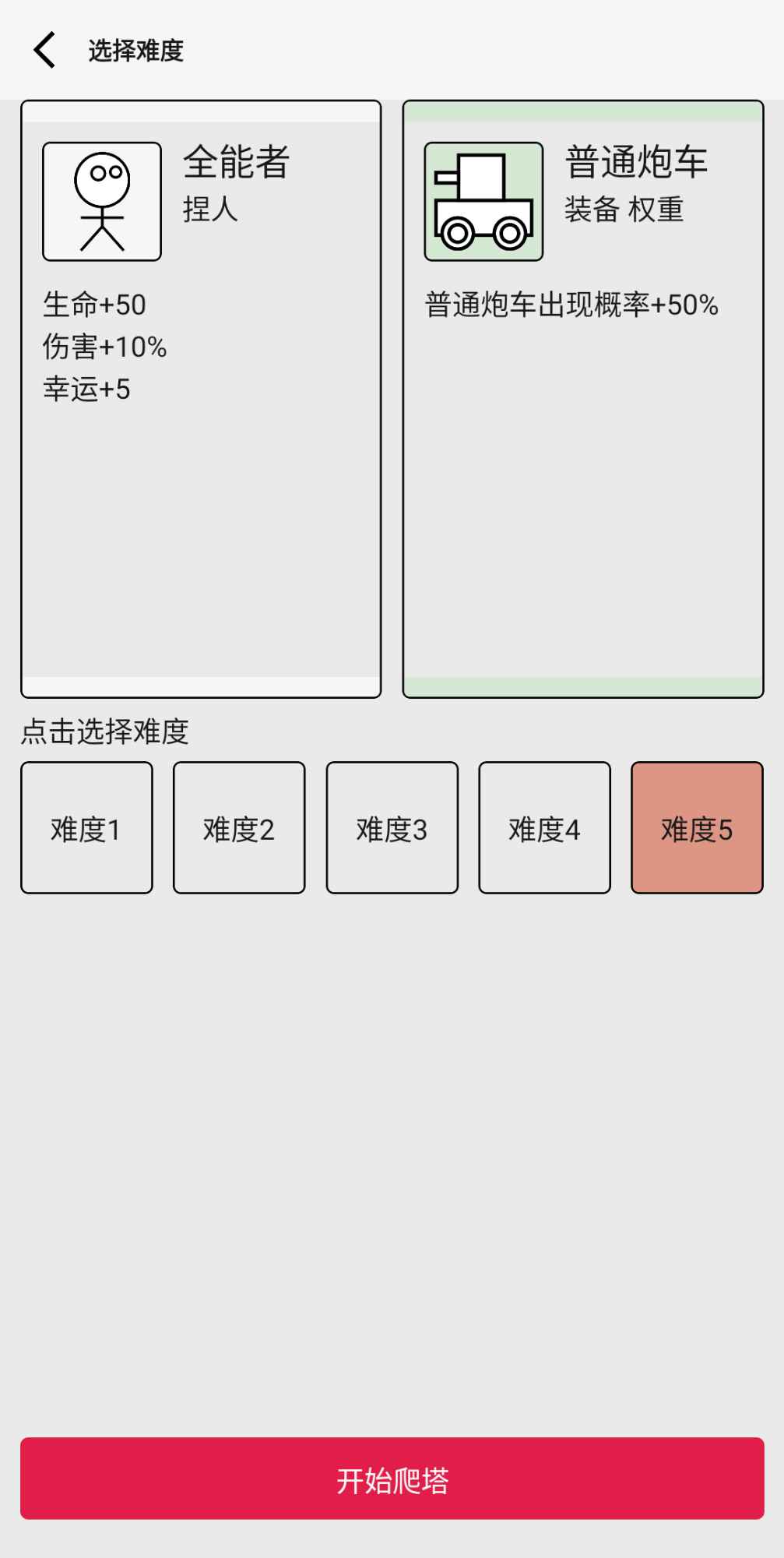Viewport: 784px width, 1558px height.
Task: Click the stick figure icon on 全能者 card
Action: pos(100,199)
